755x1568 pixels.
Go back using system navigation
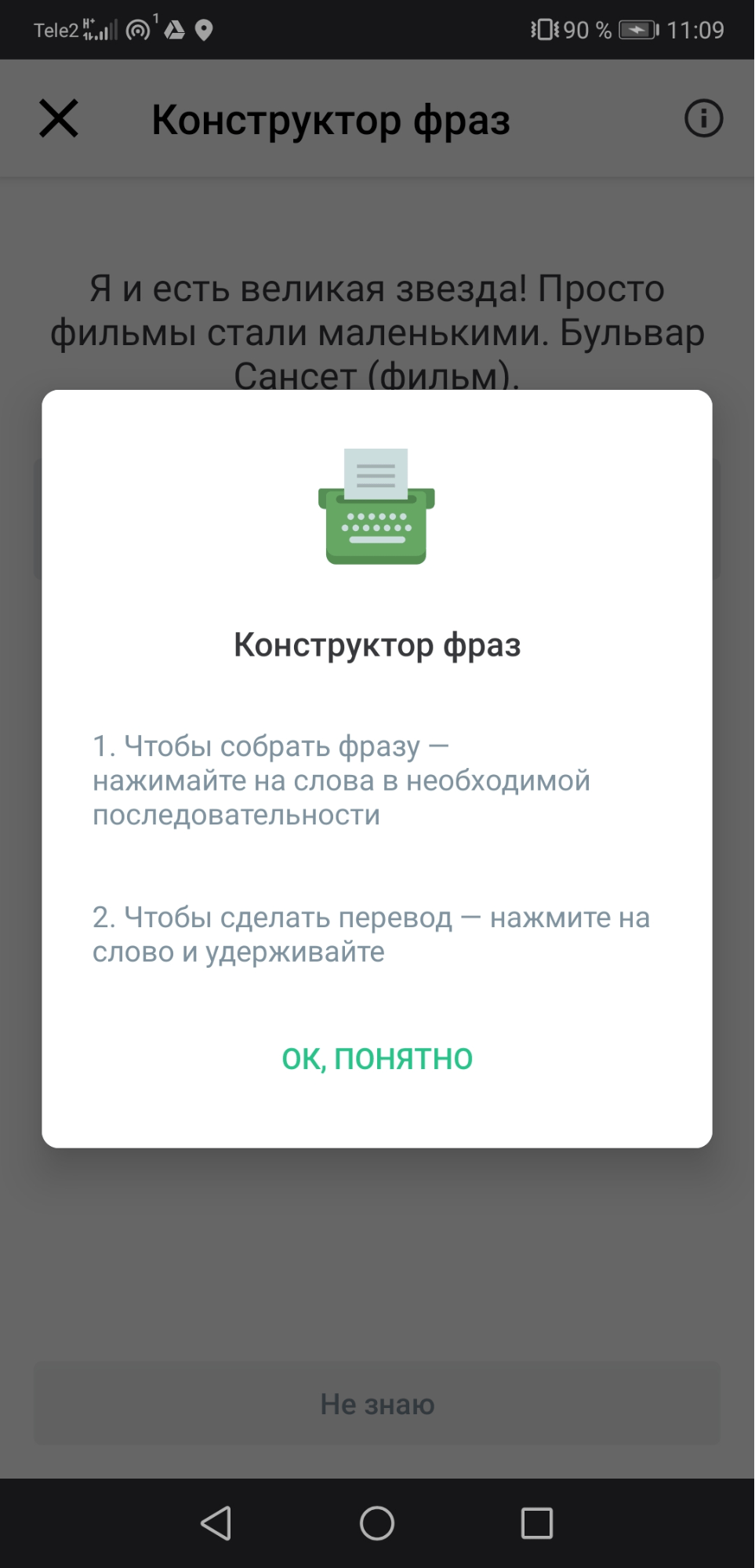(x=216, y=1523)
